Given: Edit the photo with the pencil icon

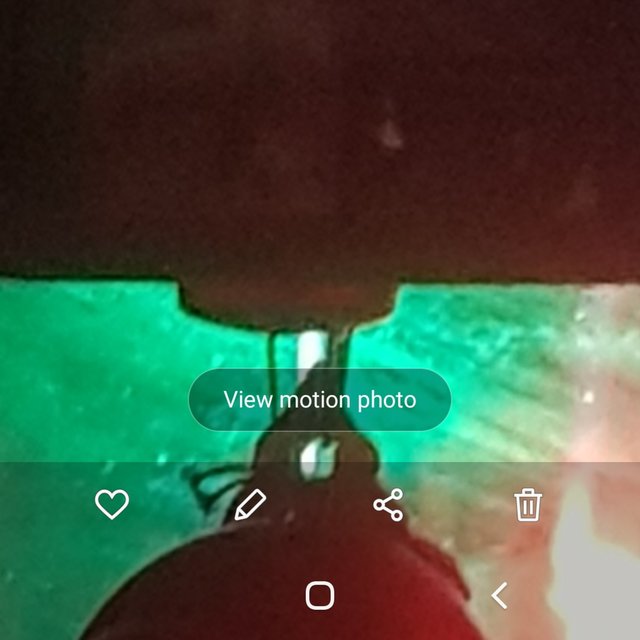Looking at the screenshot, I should coord(250,504).
